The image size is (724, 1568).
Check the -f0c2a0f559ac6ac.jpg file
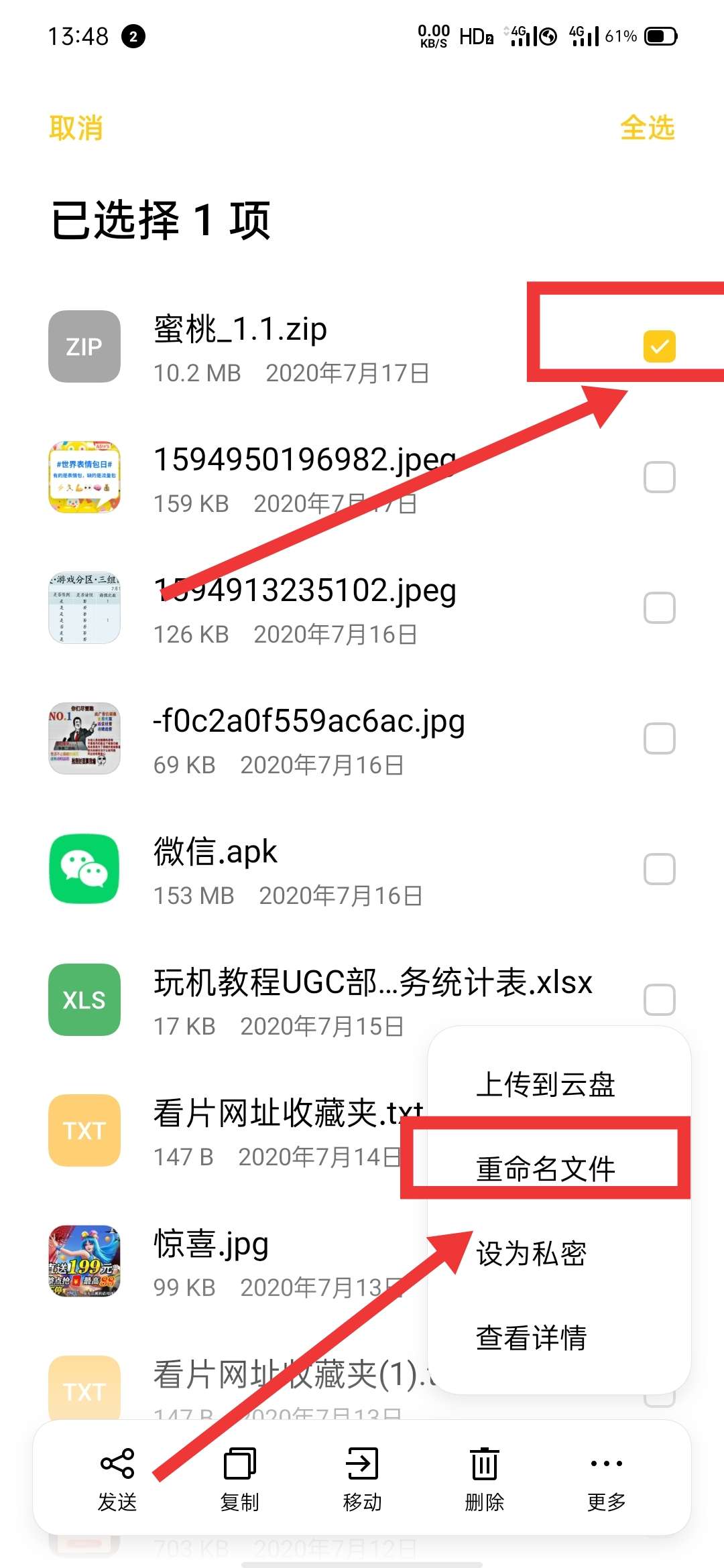(x=659, y=738)
